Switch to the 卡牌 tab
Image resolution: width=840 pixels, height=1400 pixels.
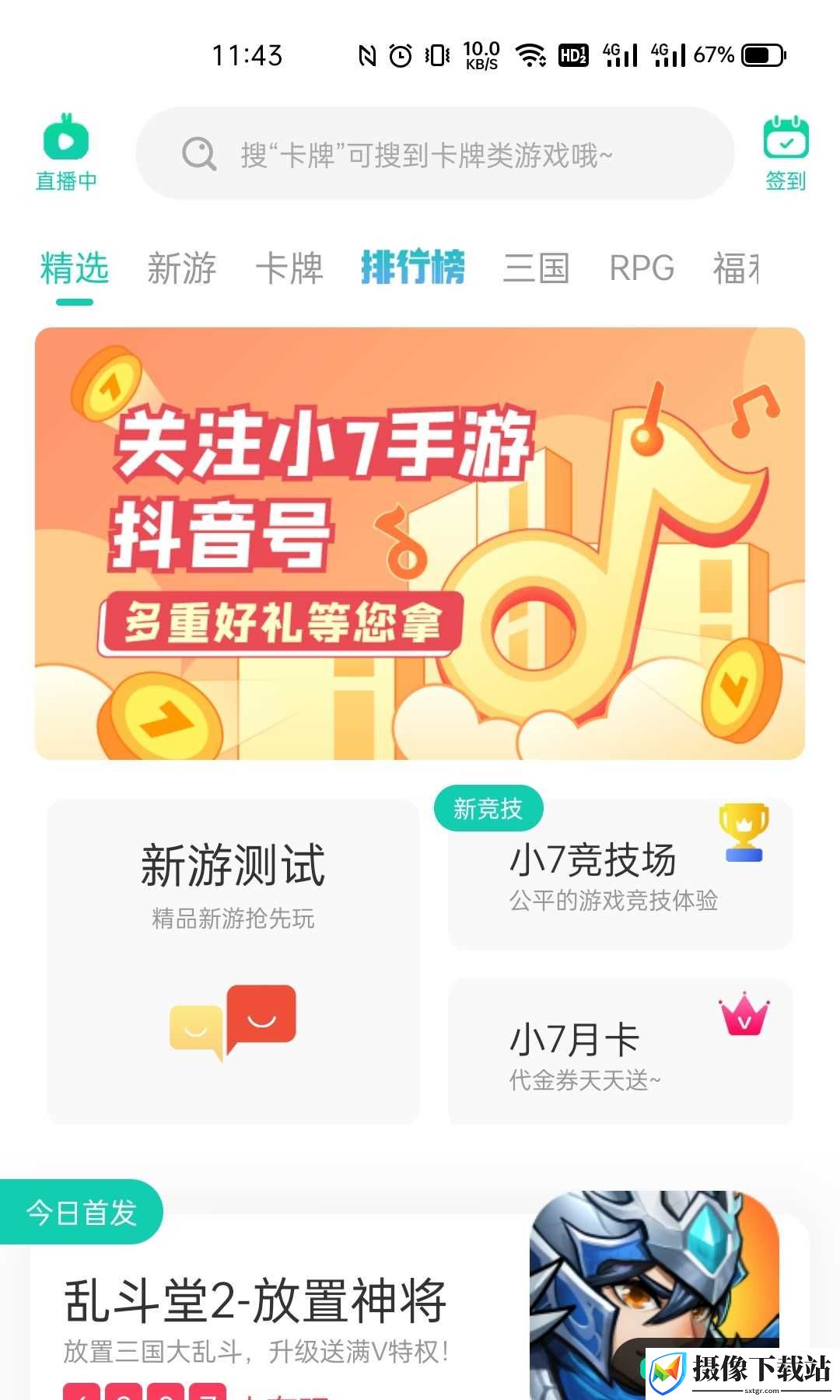coord(289,268)
